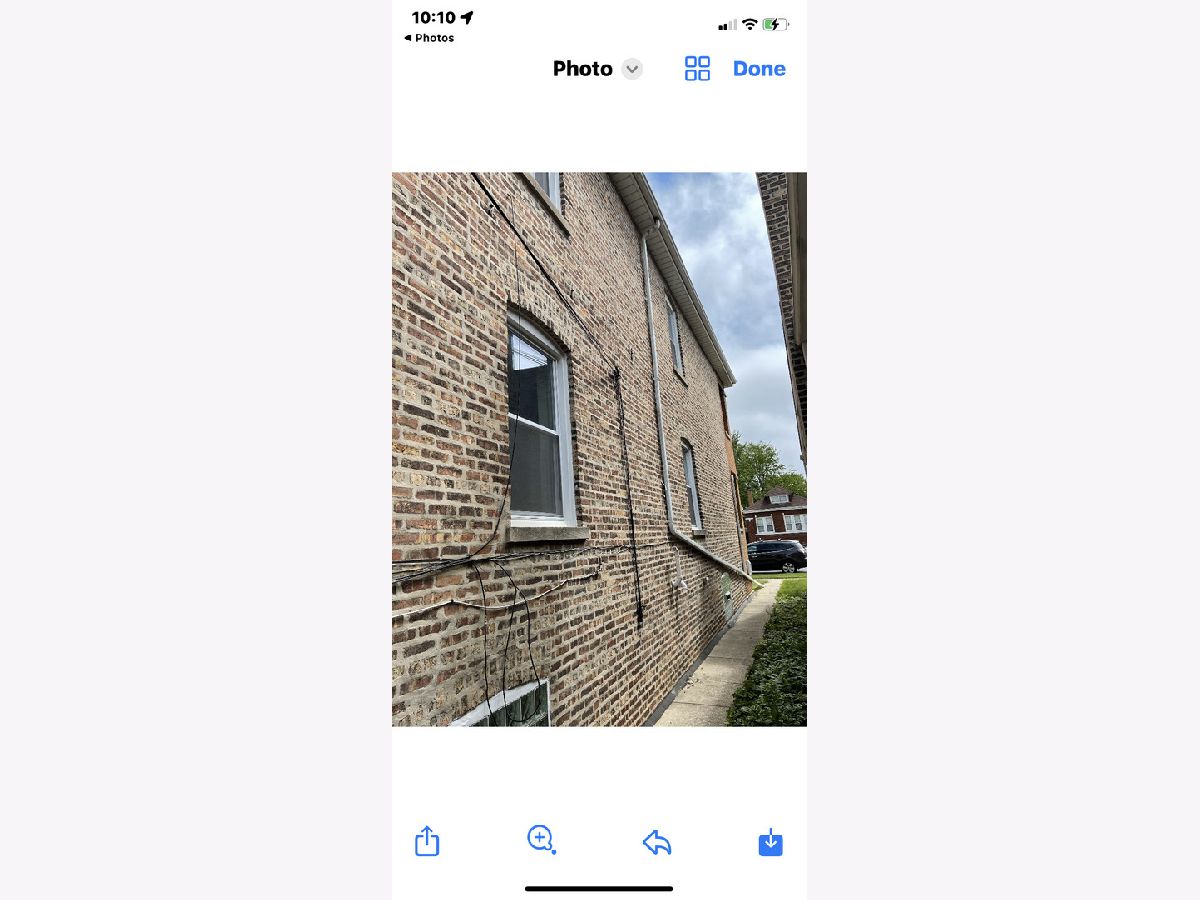Save the photo to device
Image resolution: width=1200 pixels, height=900 pixels.
click(x=770, y=842)
